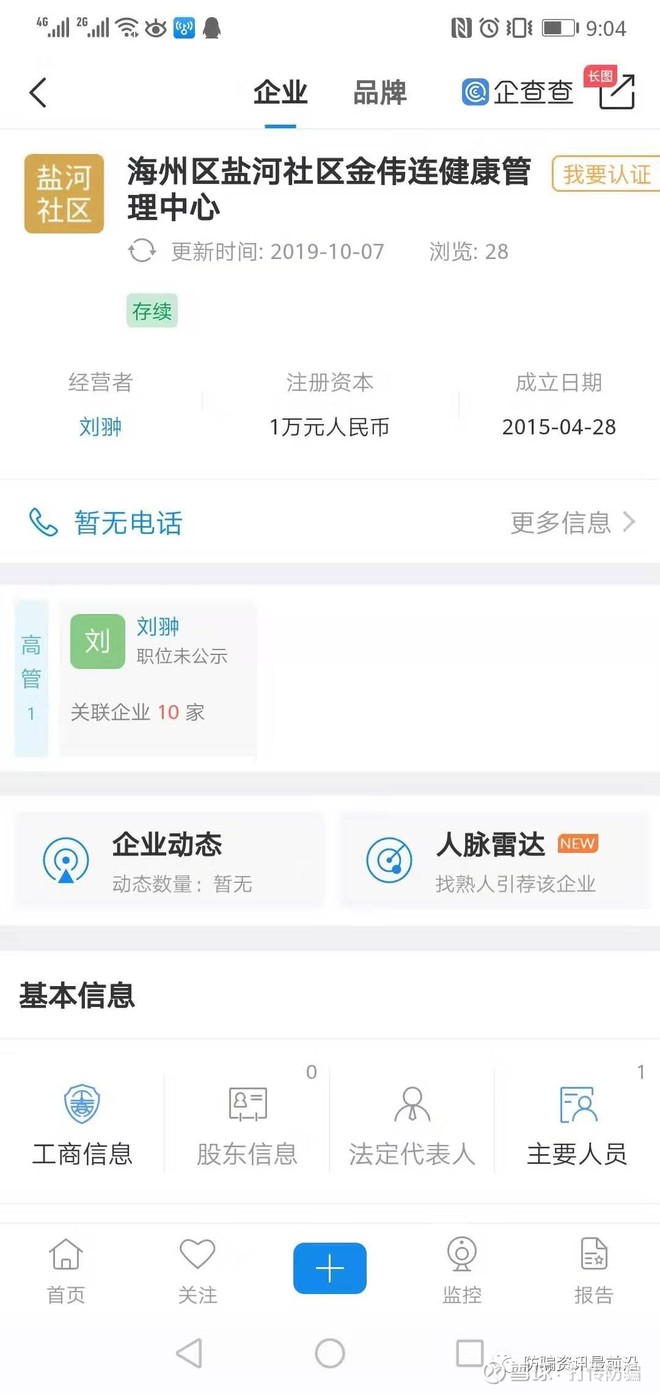The width and height of the screenshot is (660, 1393).
Task: Open 人脉雷达 card
Action: point(494,860)
